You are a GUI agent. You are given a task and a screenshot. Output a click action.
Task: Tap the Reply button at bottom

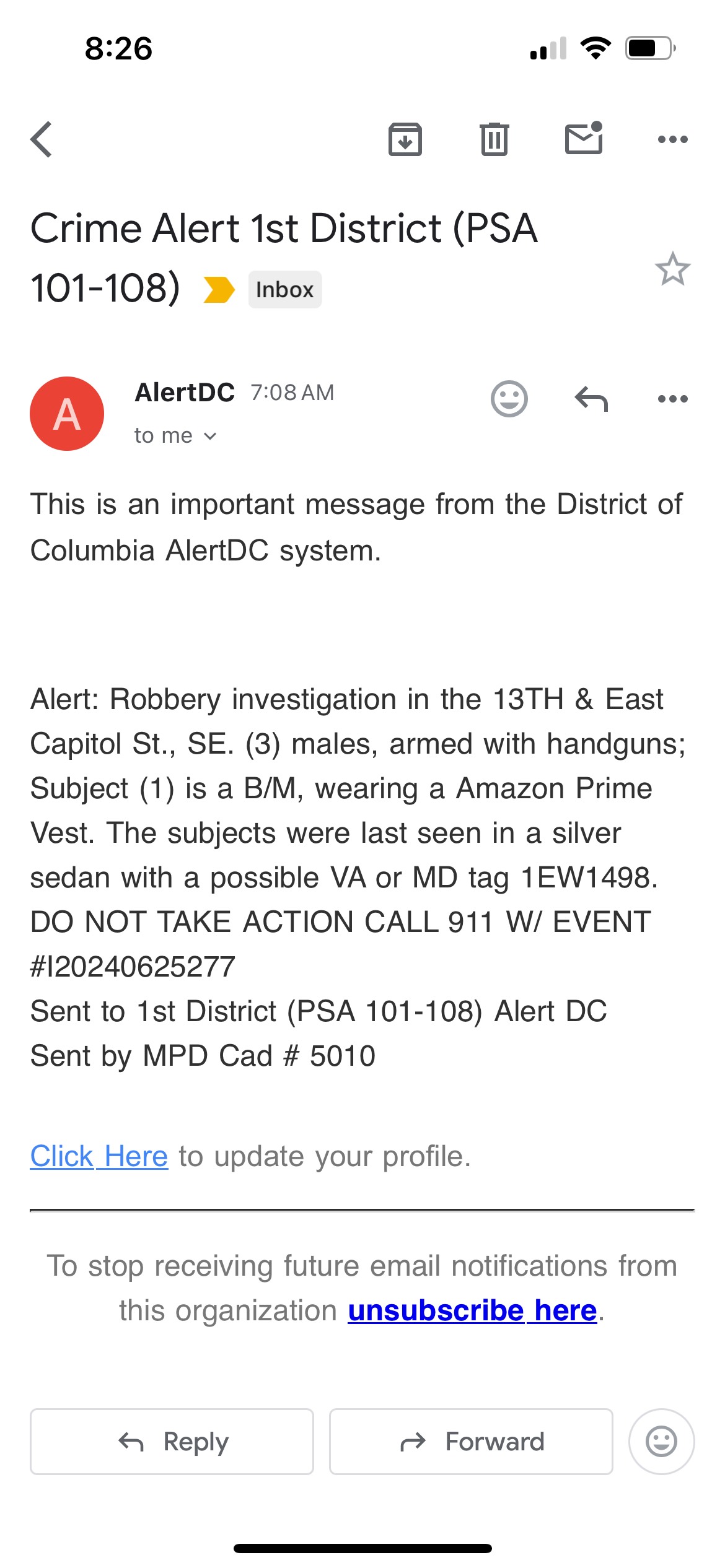tap(172, 1442)
